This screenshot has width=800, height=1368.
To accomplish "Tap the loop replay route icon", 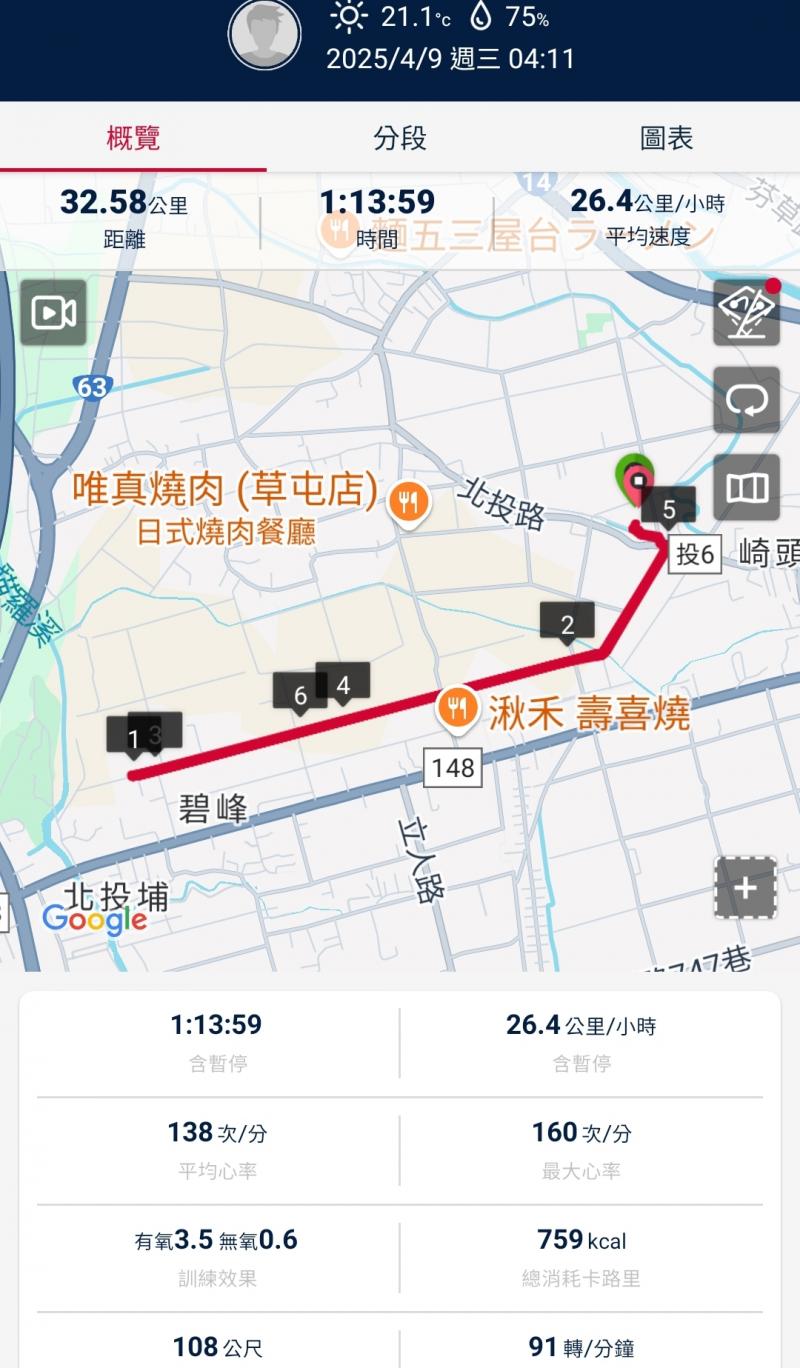I will coord(746,400).
